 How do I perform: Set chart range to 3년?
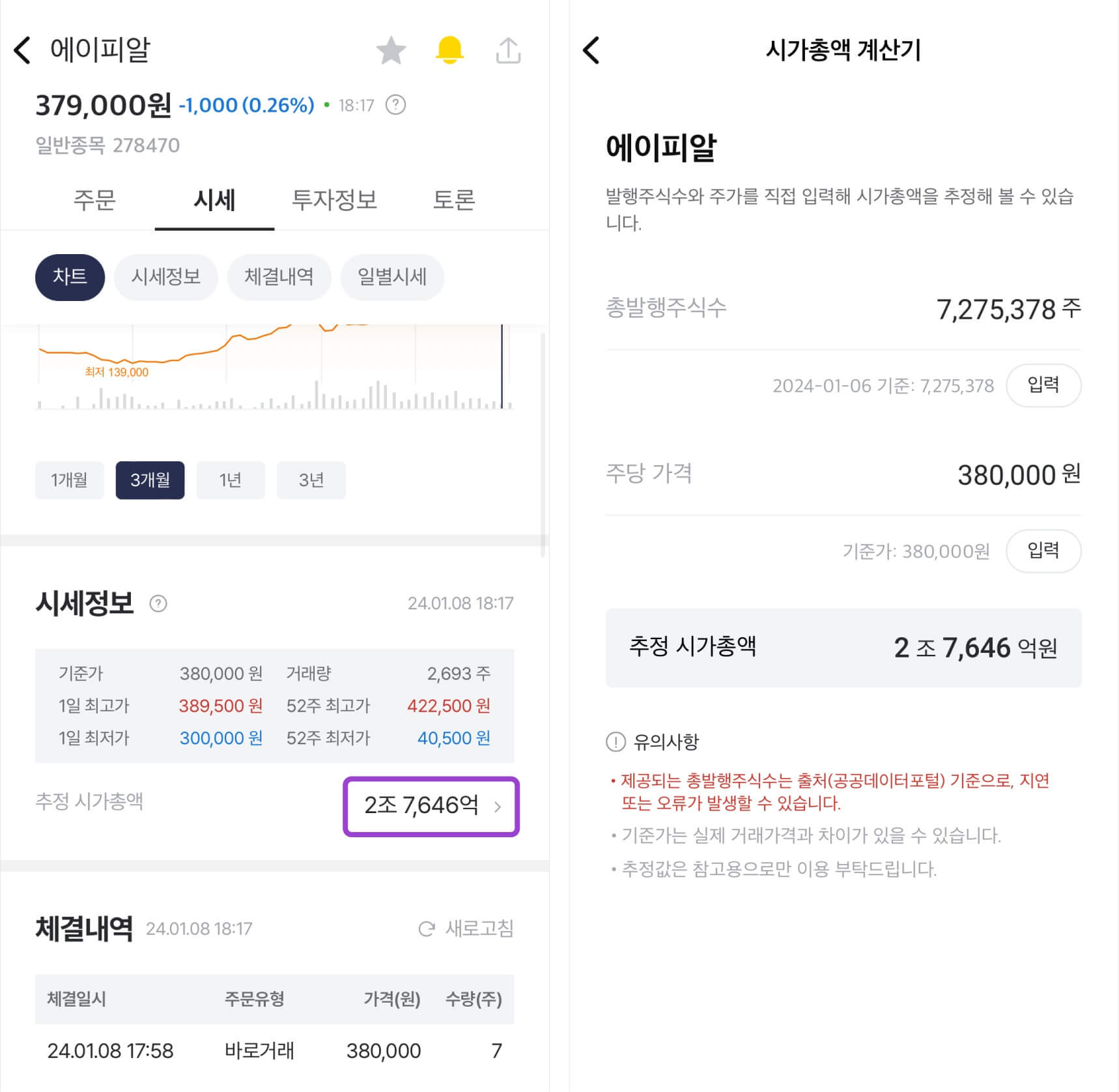[x=311, y=480]
